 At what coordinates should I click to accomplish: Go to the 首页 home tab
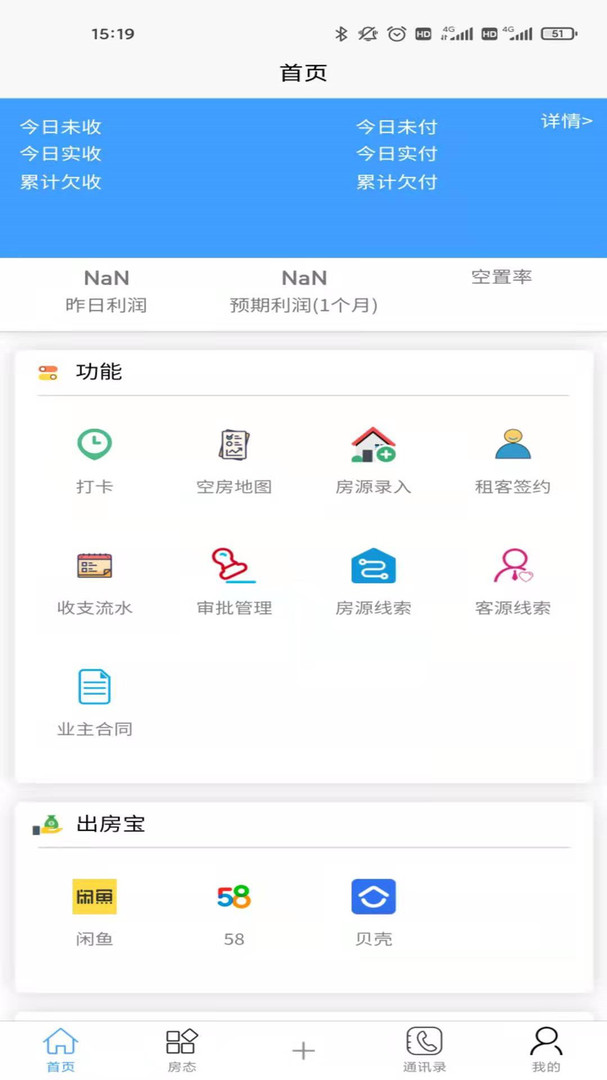61,1050
